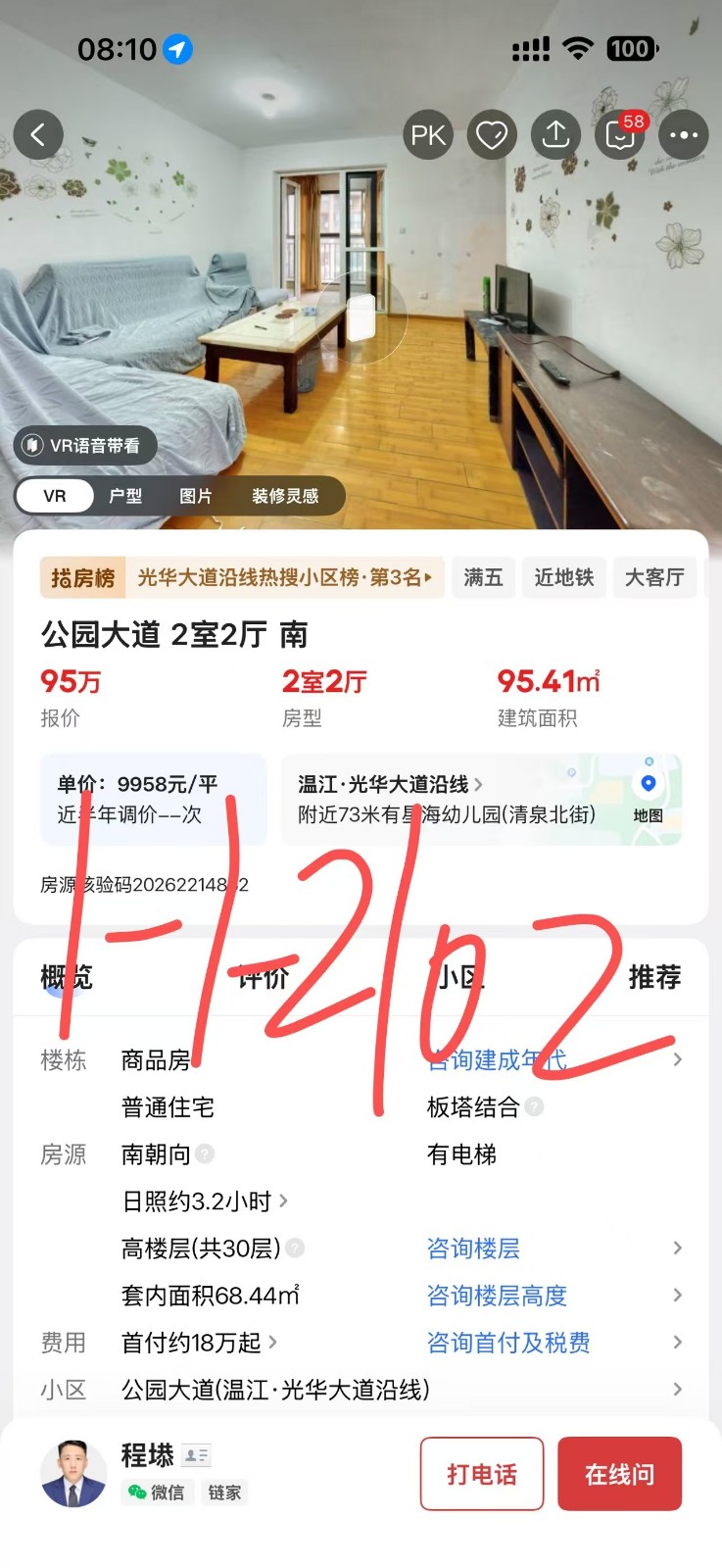Select the 推荐 section tab
Viewport: 722px width, 1568px height.
click(654, 977)
